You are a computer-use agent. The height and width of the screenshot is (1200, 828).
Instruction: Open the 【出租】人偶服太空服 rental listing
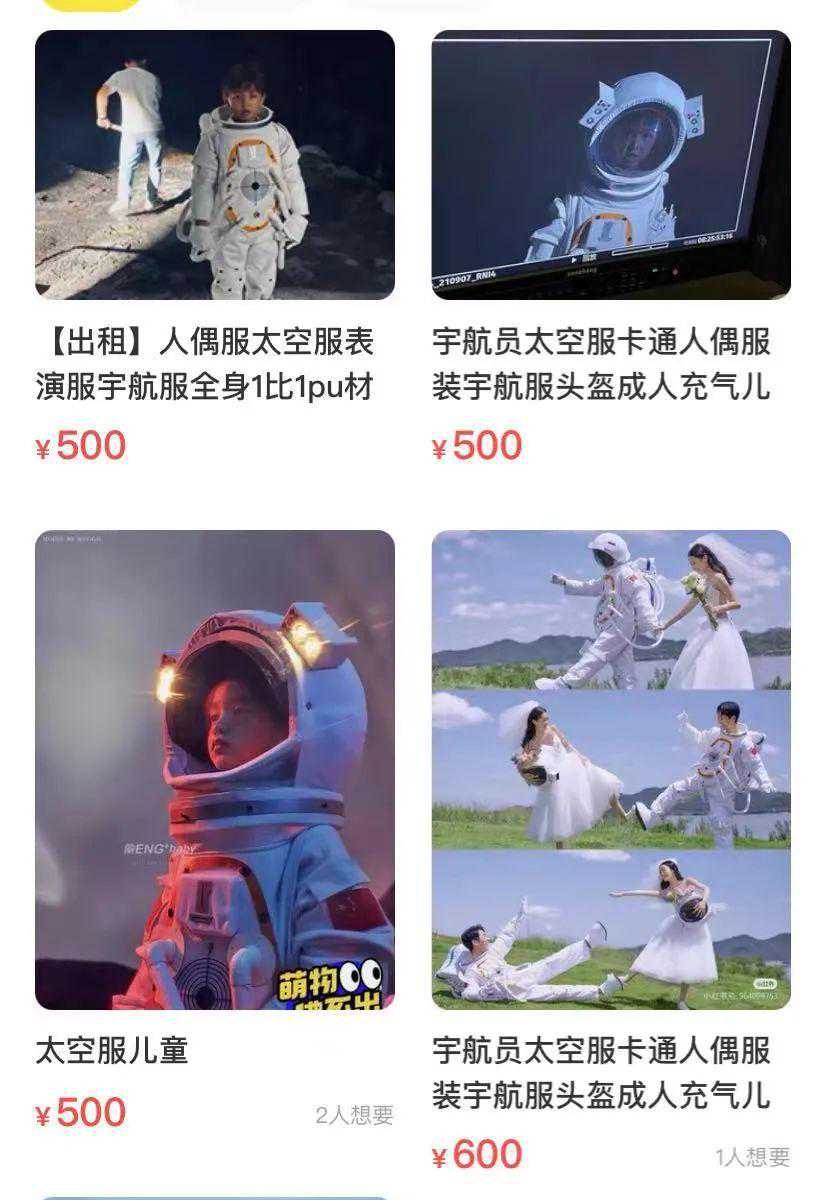(x=214, y=166)
